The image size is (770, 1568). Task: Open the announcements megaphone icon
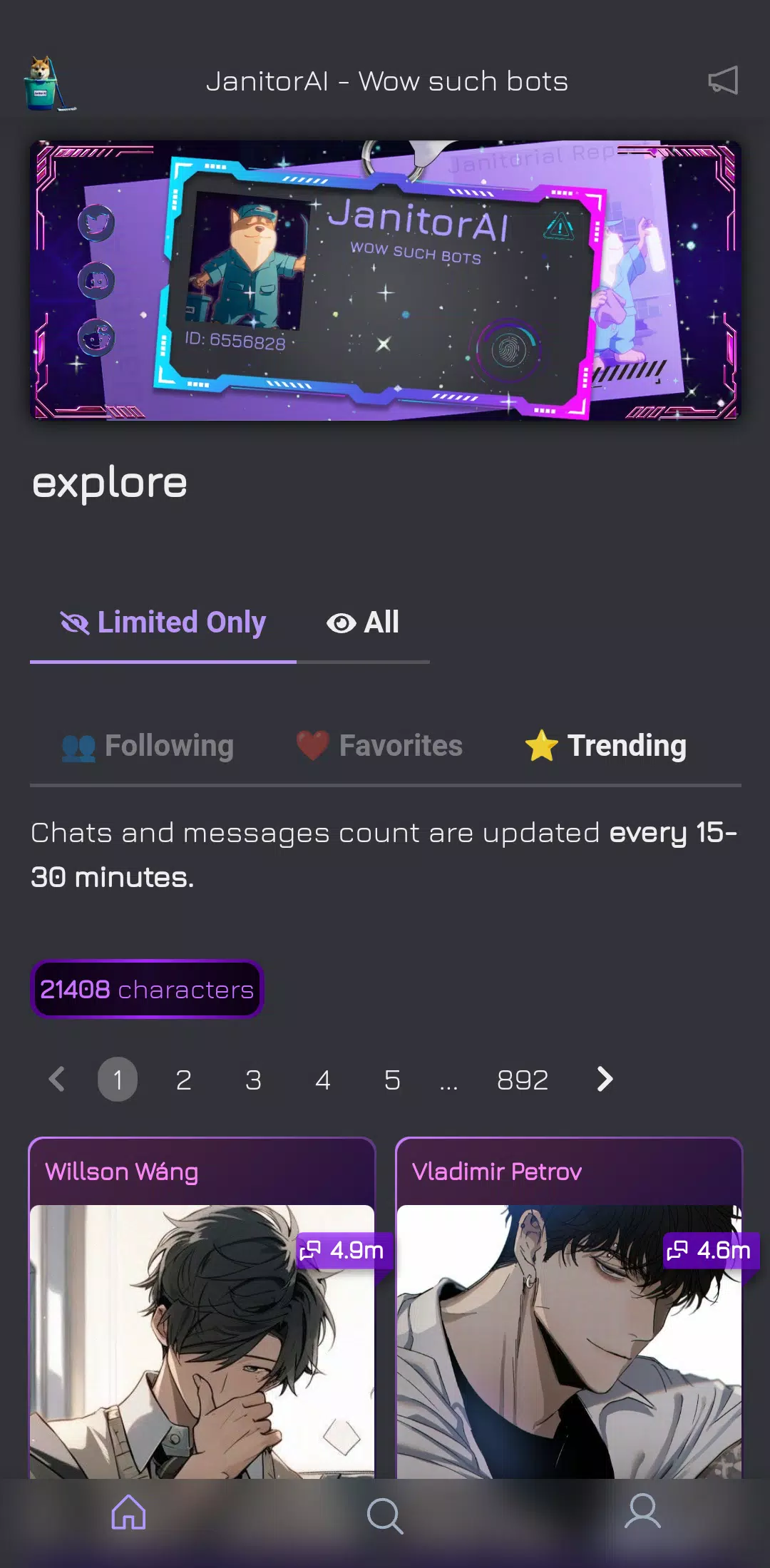pyautogui.click(x=722, y=81)
